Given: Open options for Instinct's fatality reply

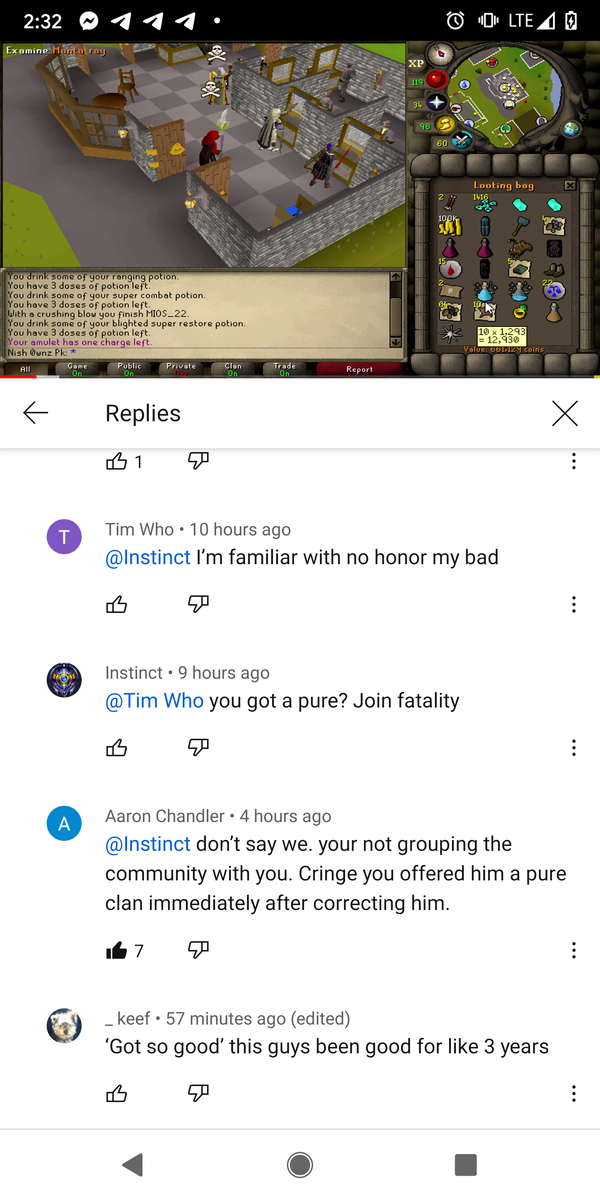Looking at the screenshot, I should pos(573,747).
